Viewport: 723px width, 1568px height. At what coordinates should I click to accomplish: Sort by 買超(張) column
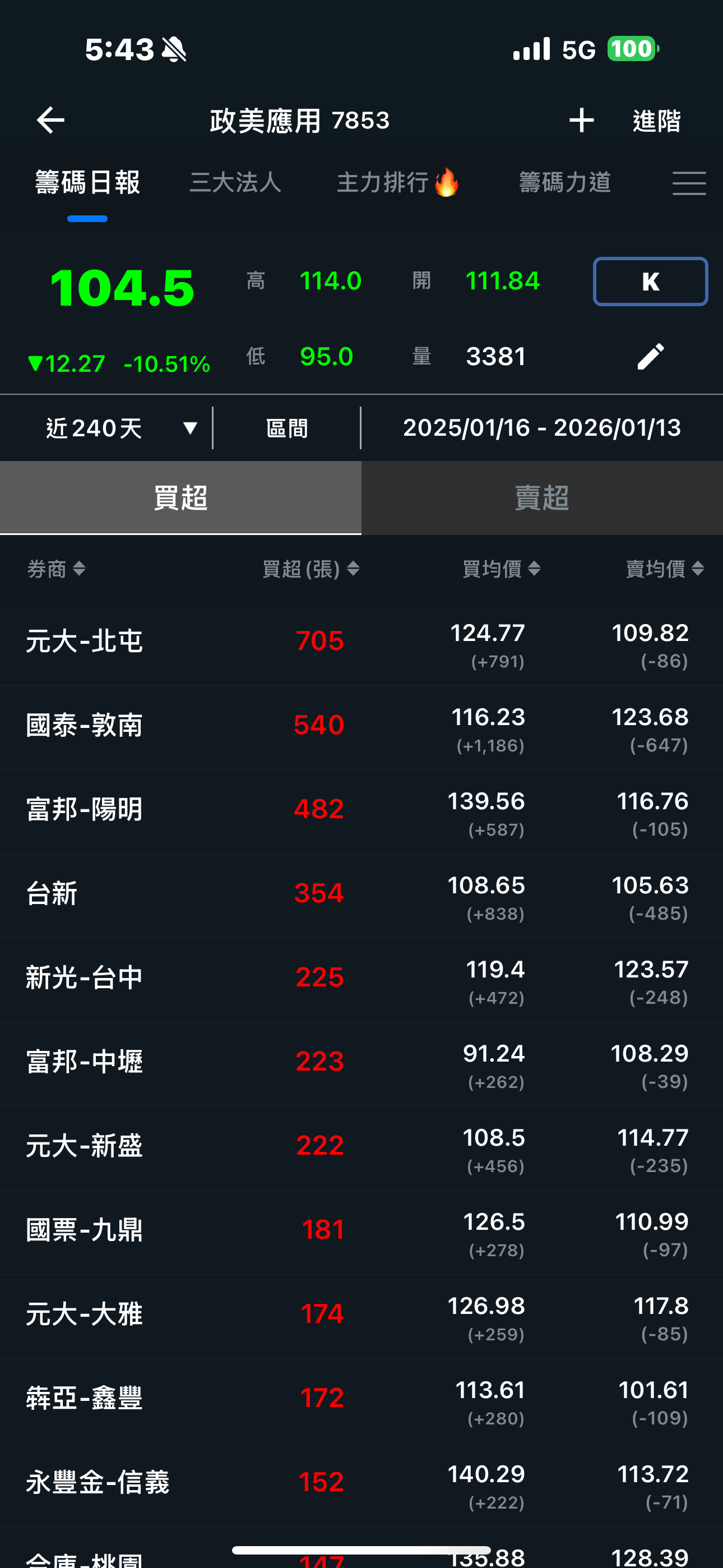311,569
